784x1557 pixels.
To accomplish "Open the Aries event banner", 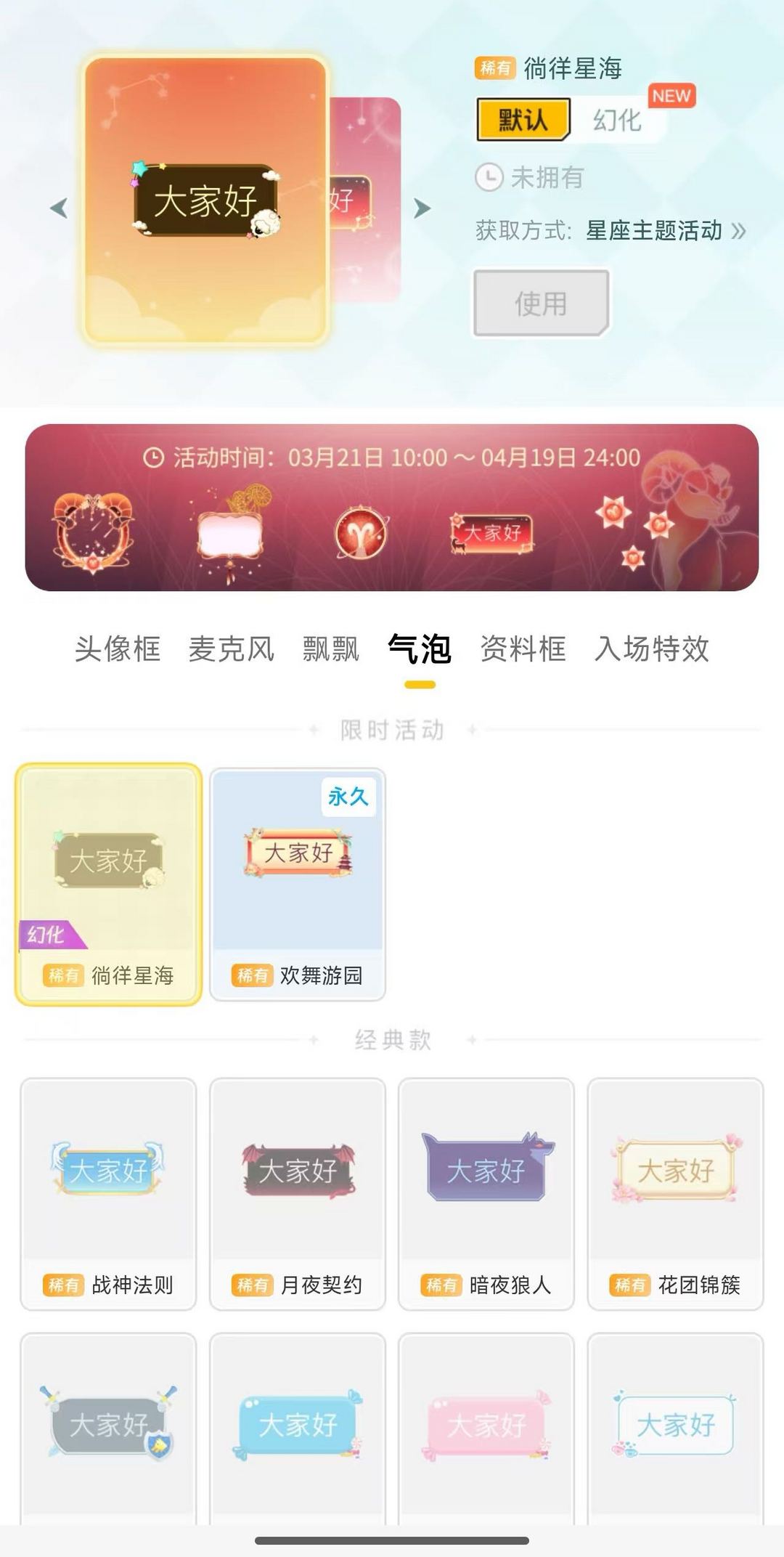I will coord(392,508).
